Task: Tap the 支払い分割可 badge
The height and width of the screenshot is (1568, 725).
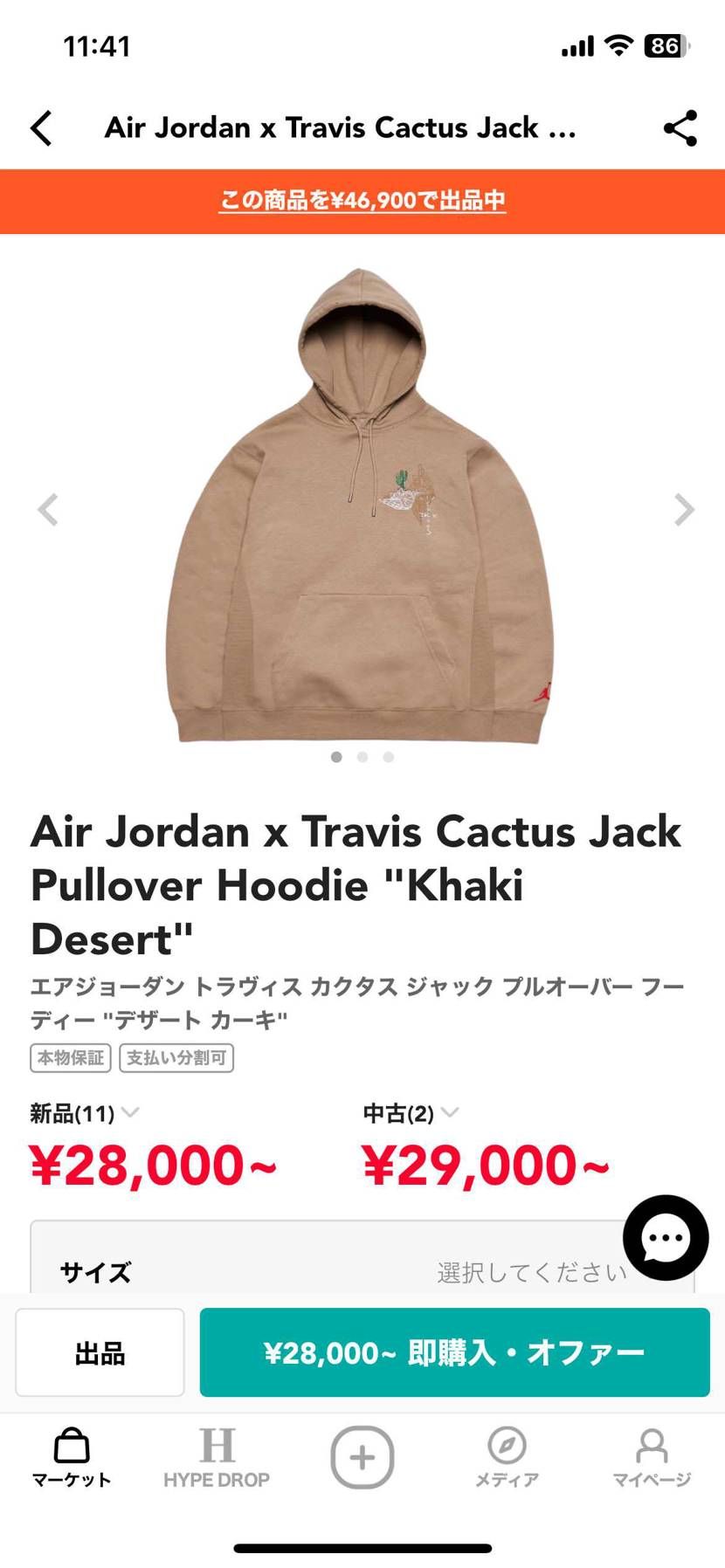Action: point(176,1057)
